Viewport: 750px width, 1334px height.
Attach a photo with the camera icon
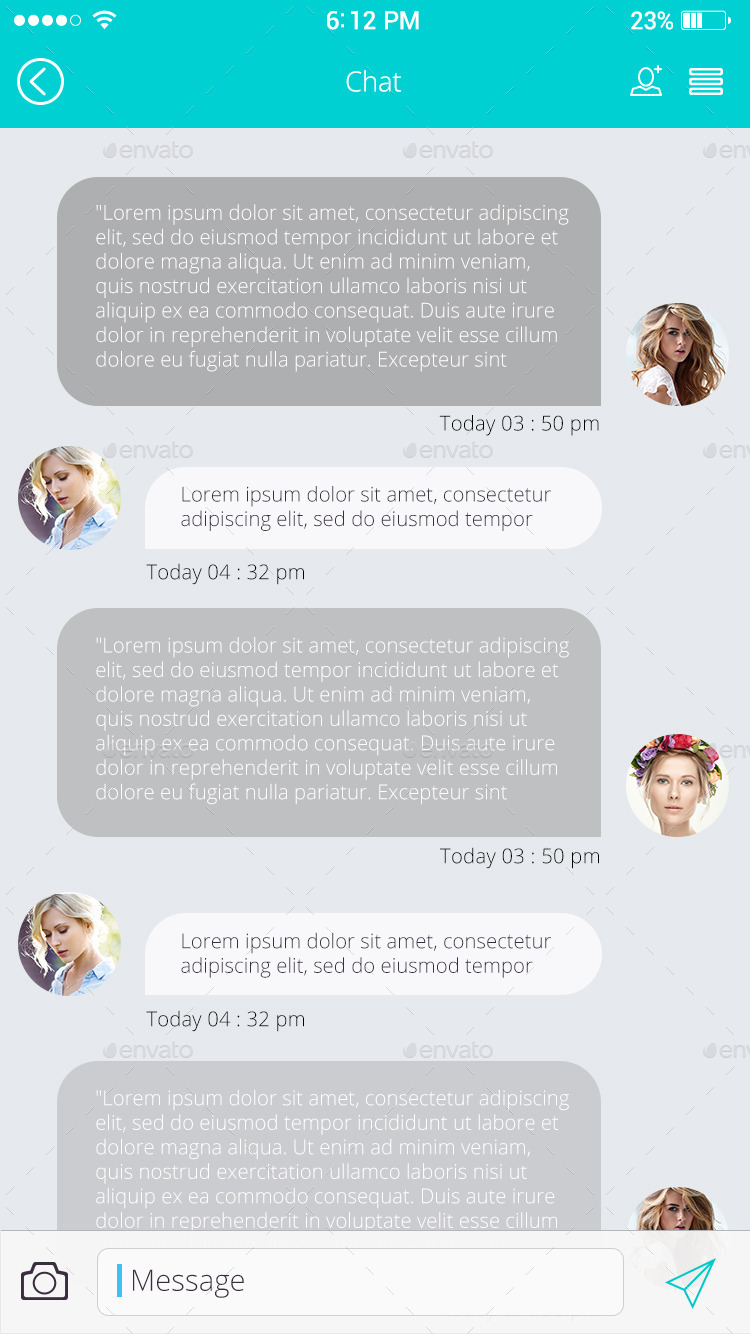[45, 1281]
